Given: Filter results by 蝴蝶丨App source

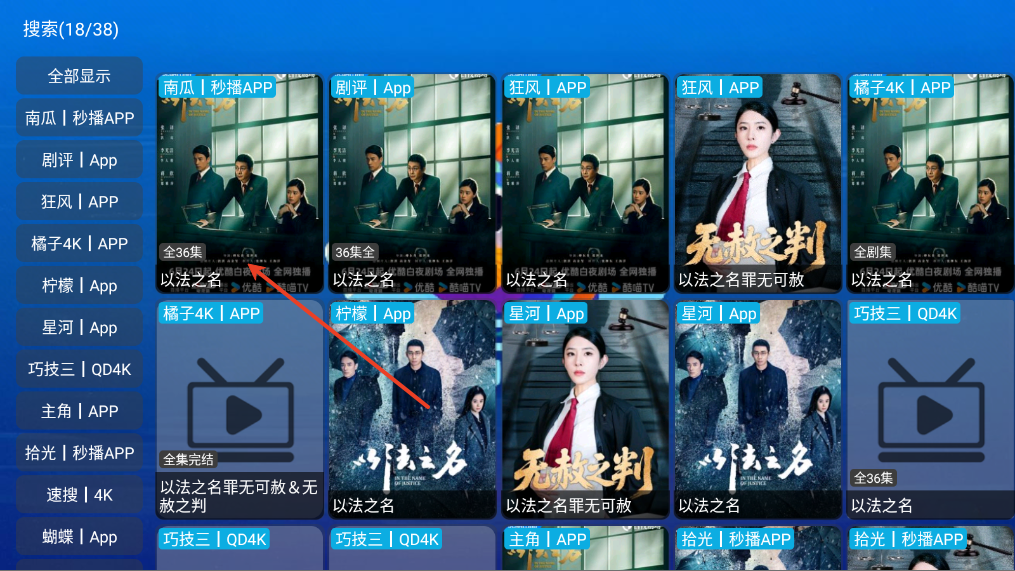Looking at the screenshot, I should (79, 537).
